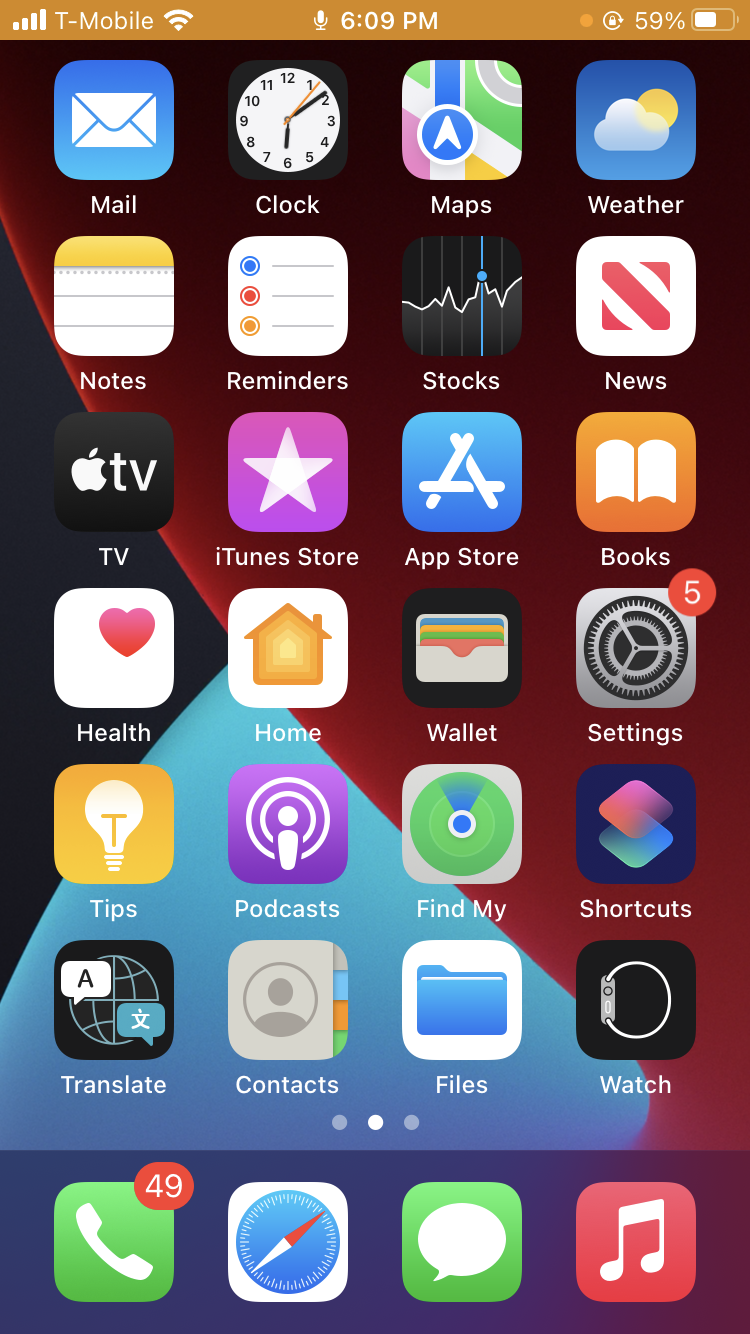The width and height of the screenshot is (750, 1334).
Task: Tap the home screen page indicator dots
Action: pyautogui.click(x=375, y=1122)
